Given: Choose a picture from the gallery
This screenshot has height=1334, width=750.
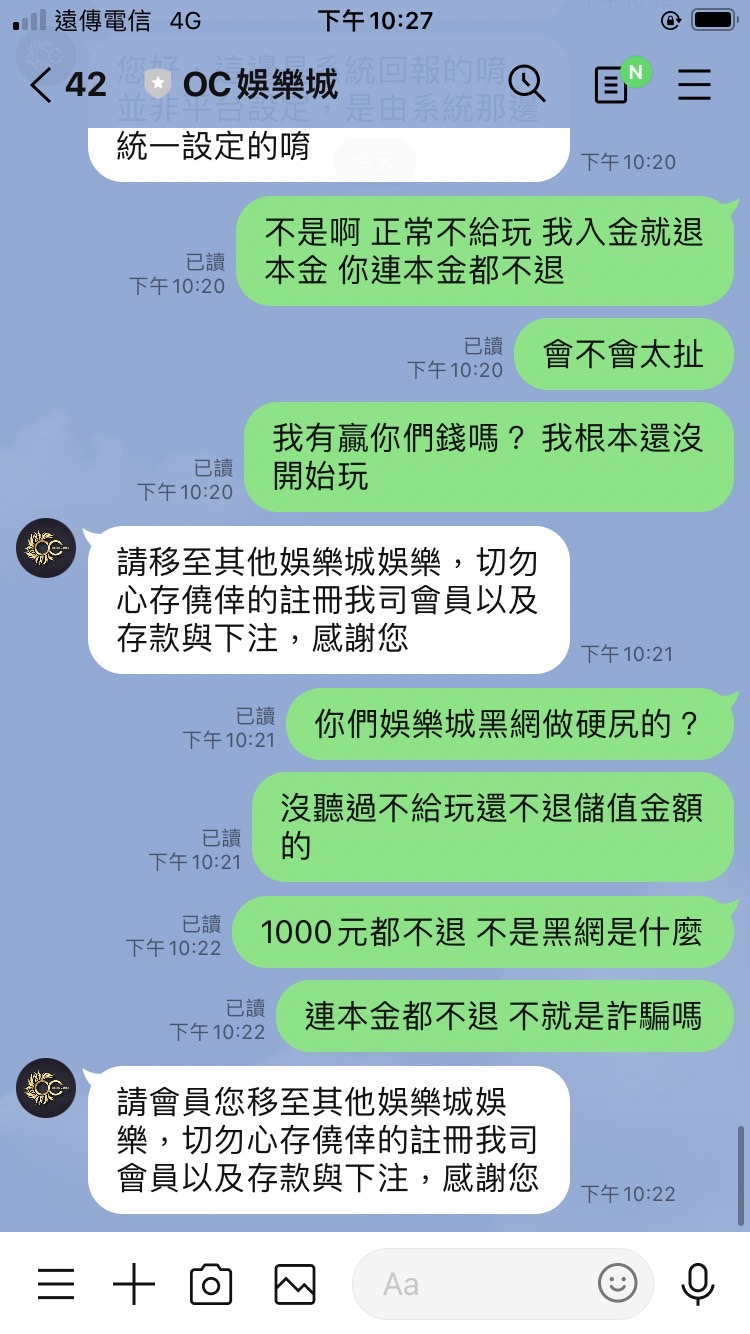Looking at the screenshot, I should tap(294, 1284).
